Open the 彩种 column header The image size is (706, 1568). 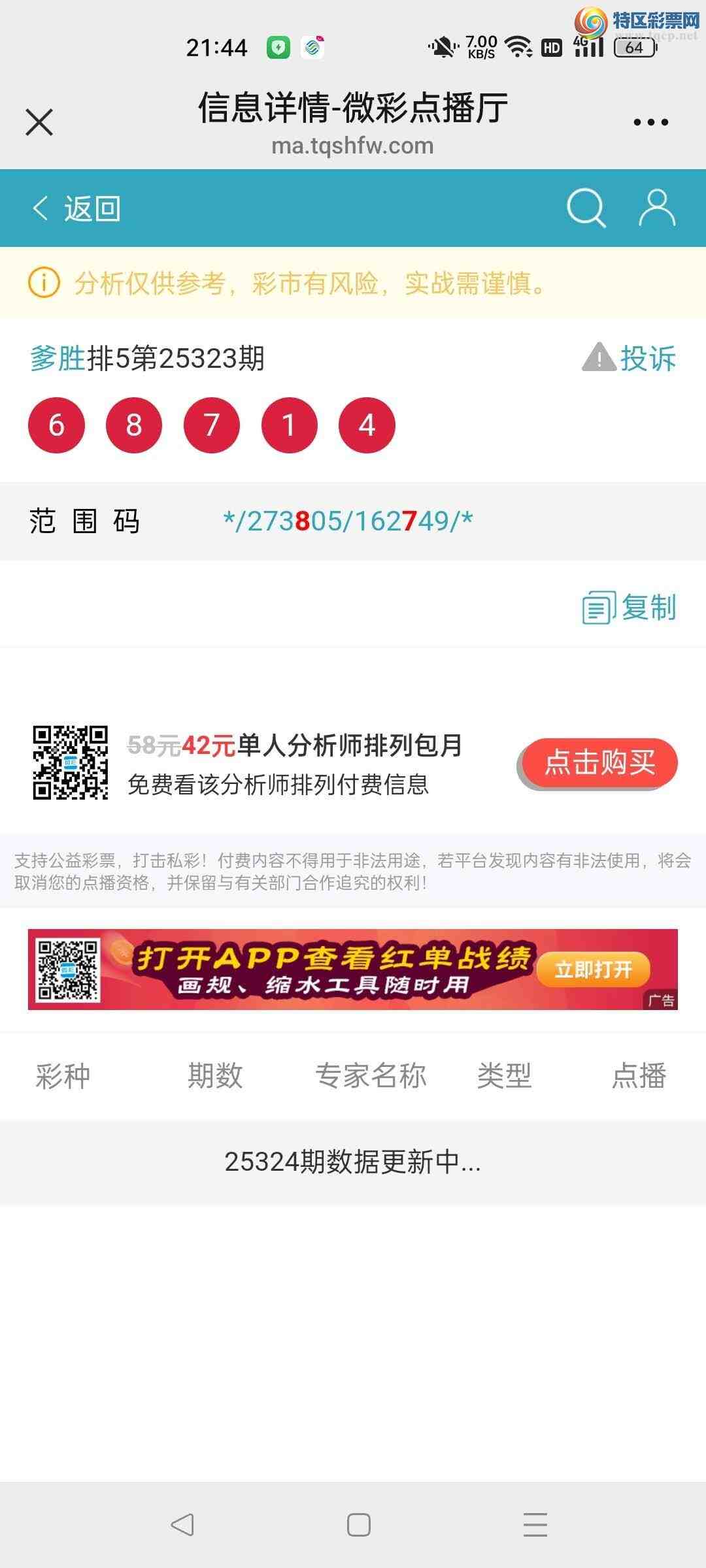61,1075
